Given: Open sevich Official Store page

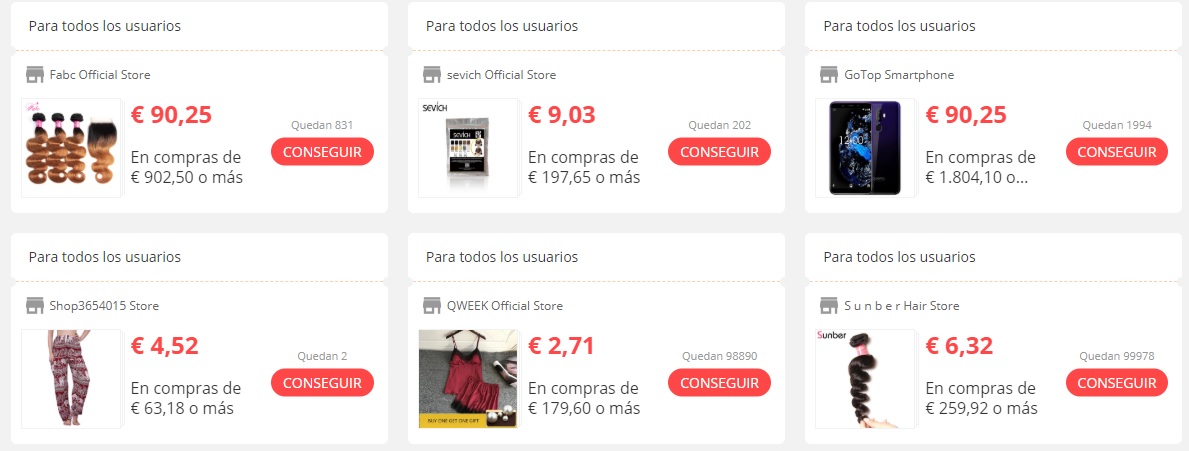Looking at the screenshot, I should pos(500,75).
